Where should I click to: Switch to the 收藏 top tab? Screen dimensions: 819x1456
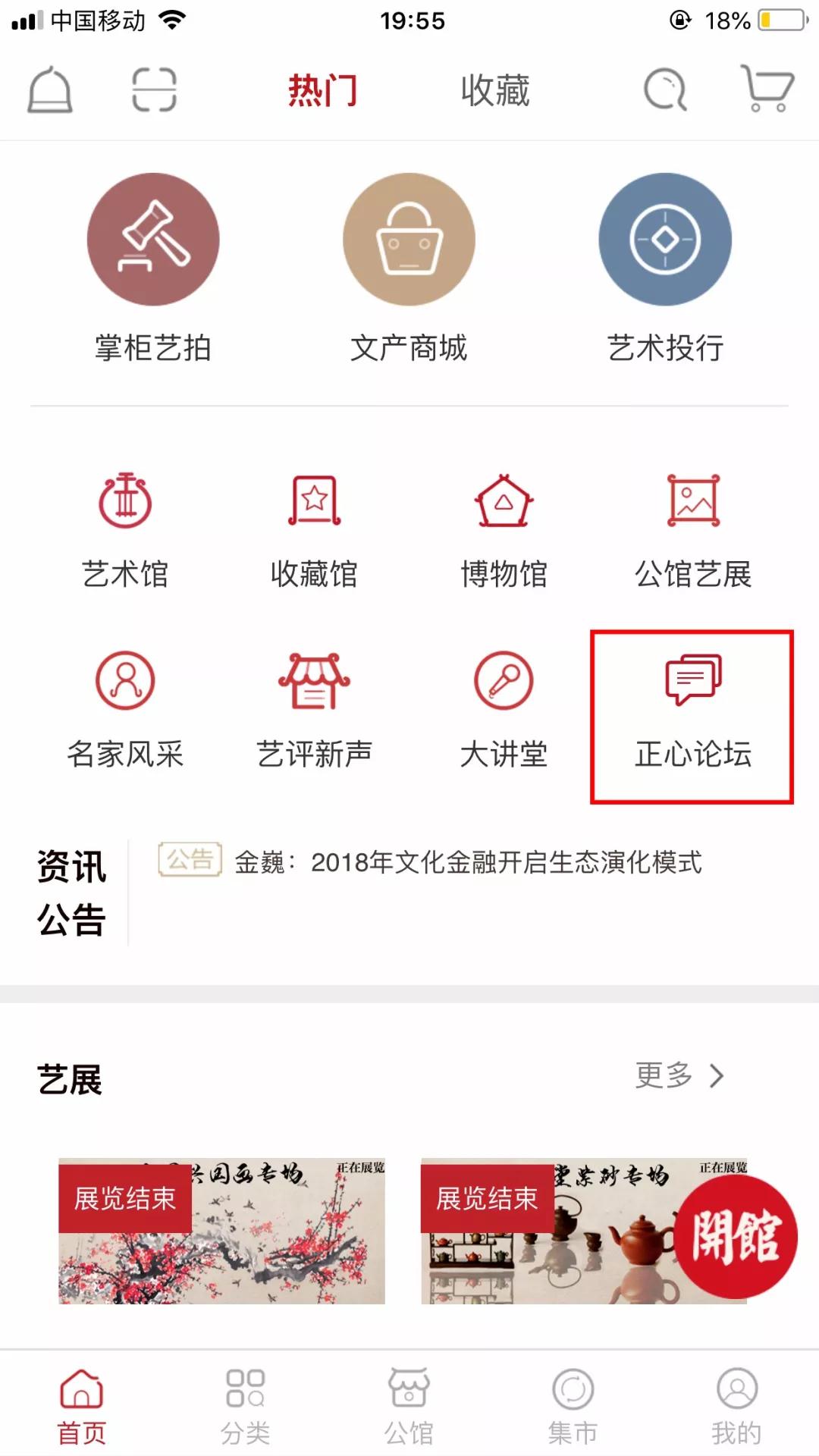click(x=494, y=91)
